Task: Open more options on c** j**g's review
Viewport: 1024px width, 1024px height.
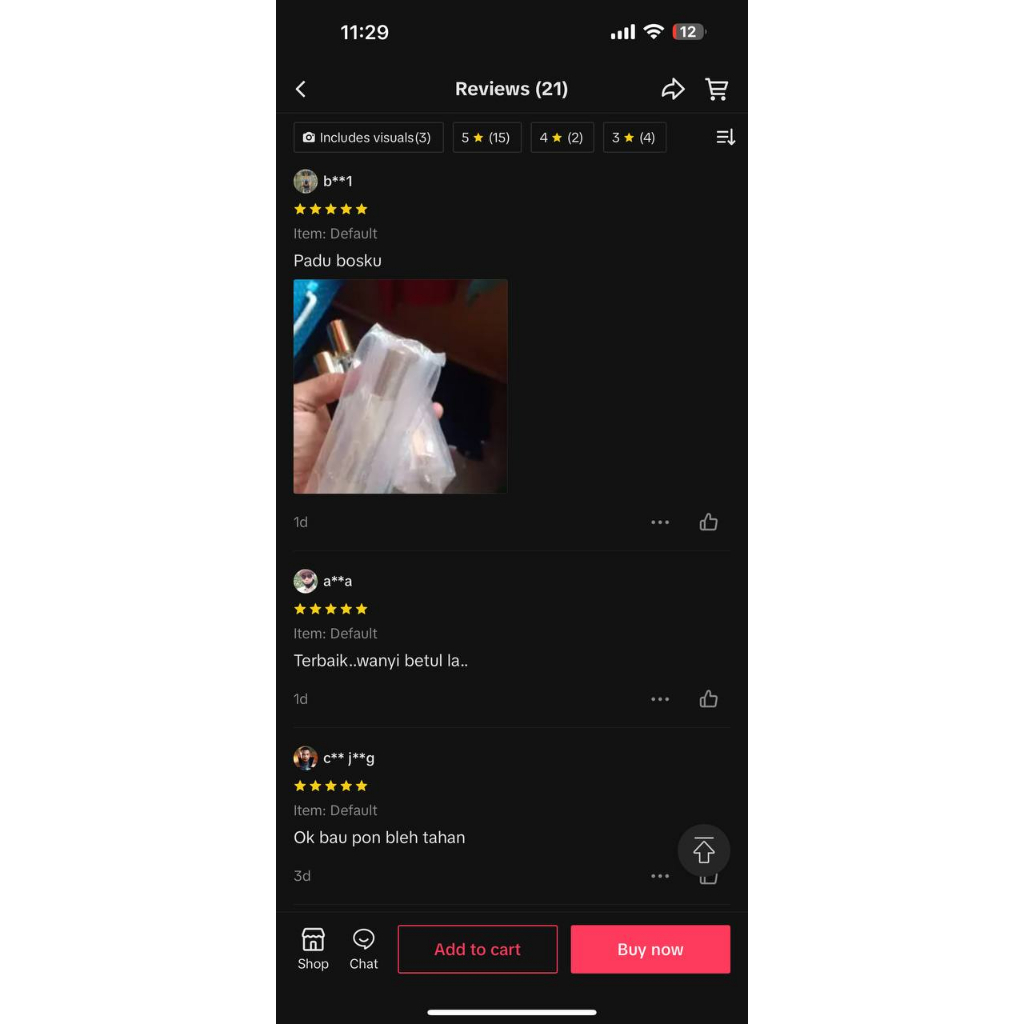Action: [x=660, y=876]
